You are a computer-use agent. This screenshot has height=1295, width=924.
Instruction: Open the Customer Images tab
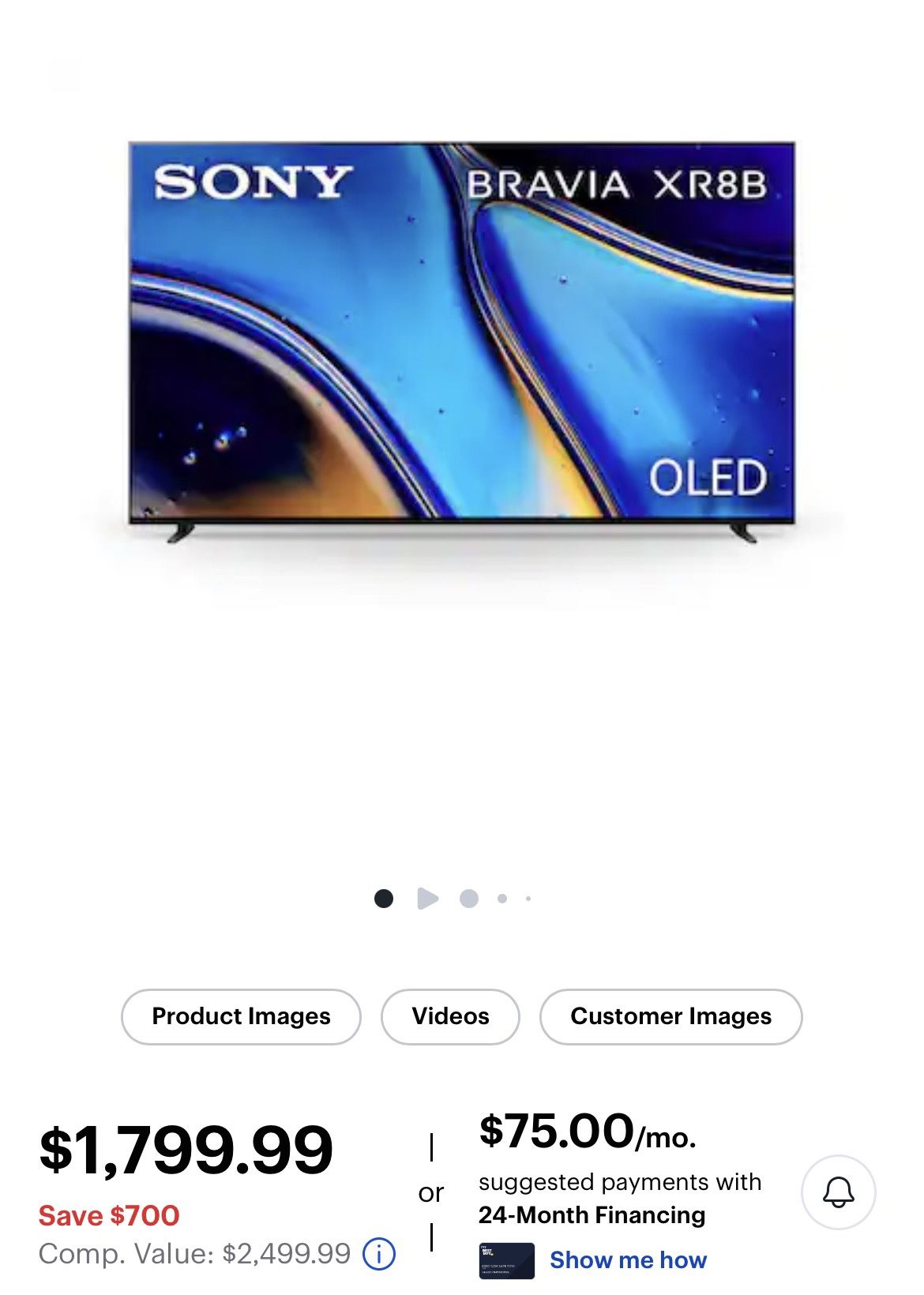coord(671,1016)
